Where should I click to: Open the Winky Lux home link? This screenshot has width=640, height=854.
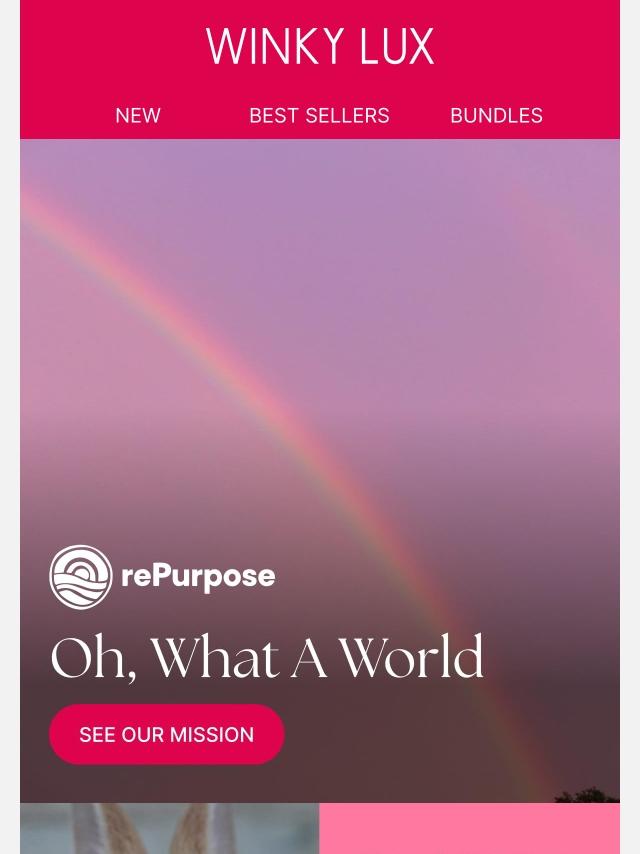[320, 47]
